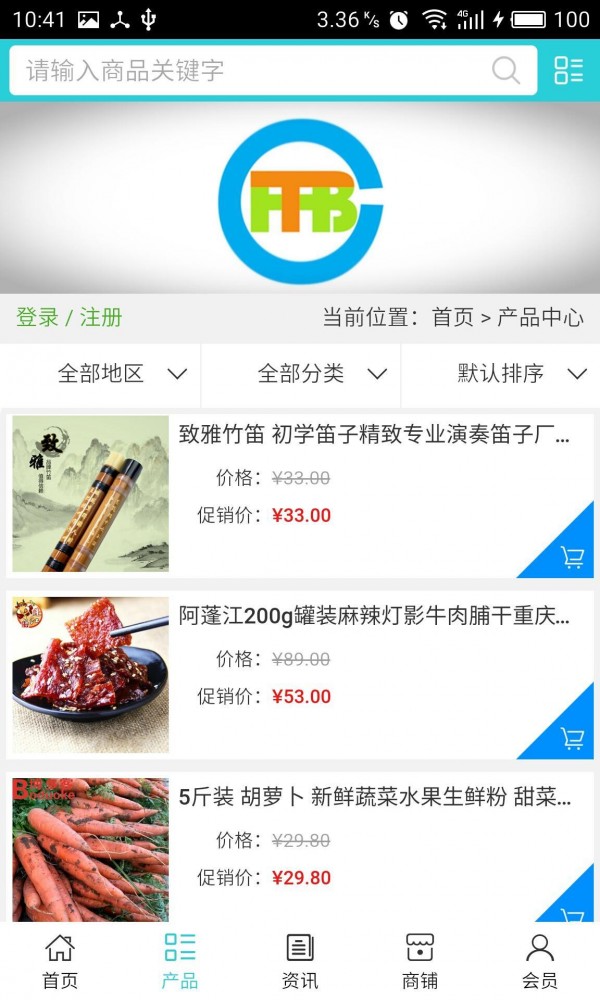
Task: Select the 产品 tab
Action: click(180, 961)
